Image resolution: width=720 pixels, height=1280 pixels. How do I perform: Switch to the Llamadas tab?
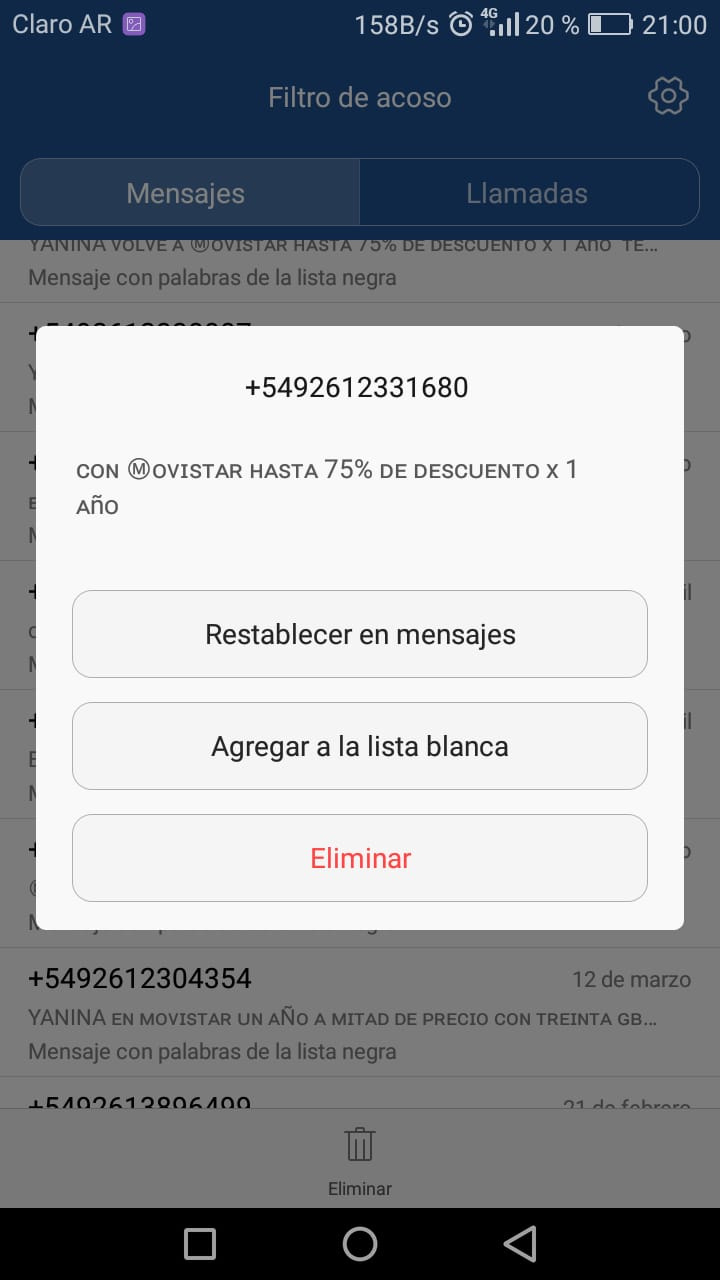point(528,192)
